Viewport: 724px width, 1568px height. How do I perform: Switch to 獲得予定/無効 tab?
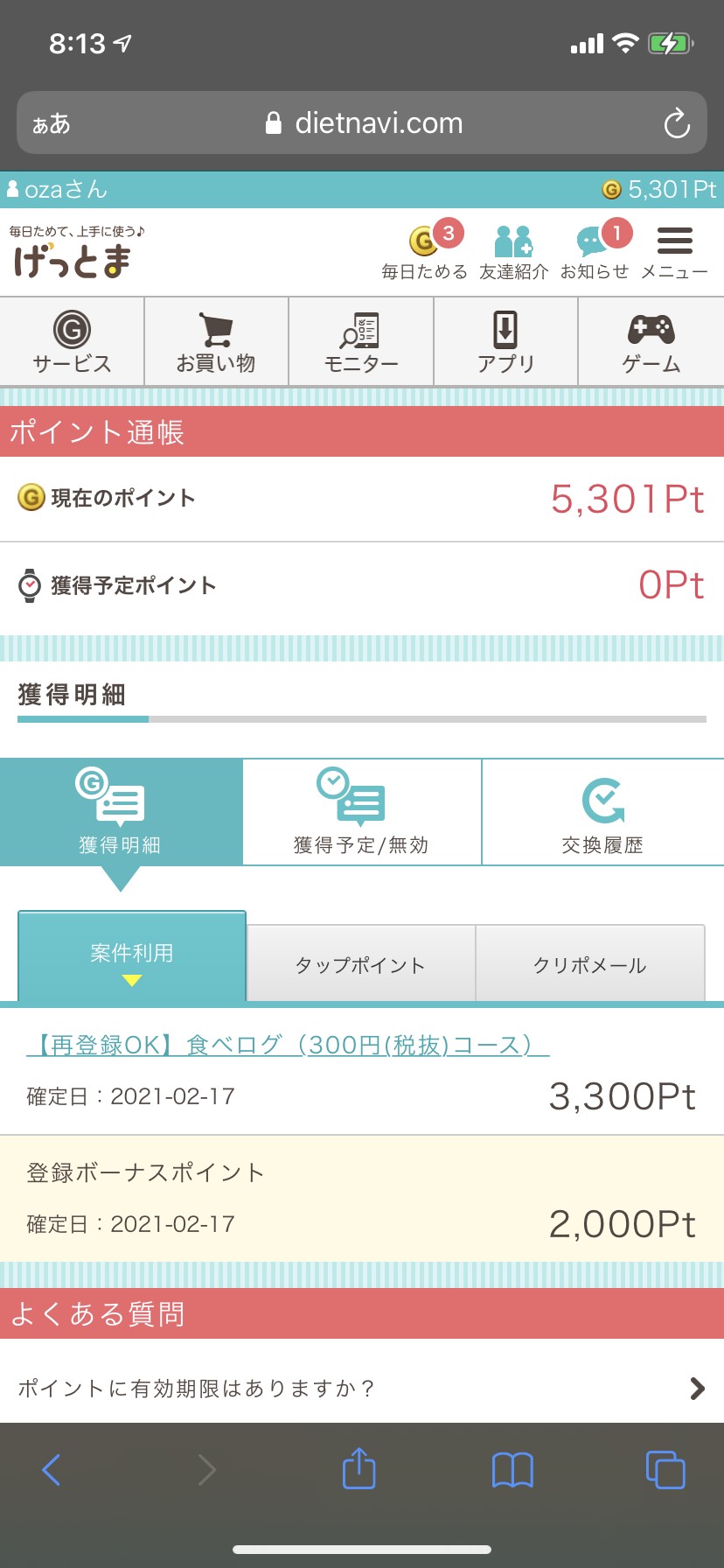point(361,812)
